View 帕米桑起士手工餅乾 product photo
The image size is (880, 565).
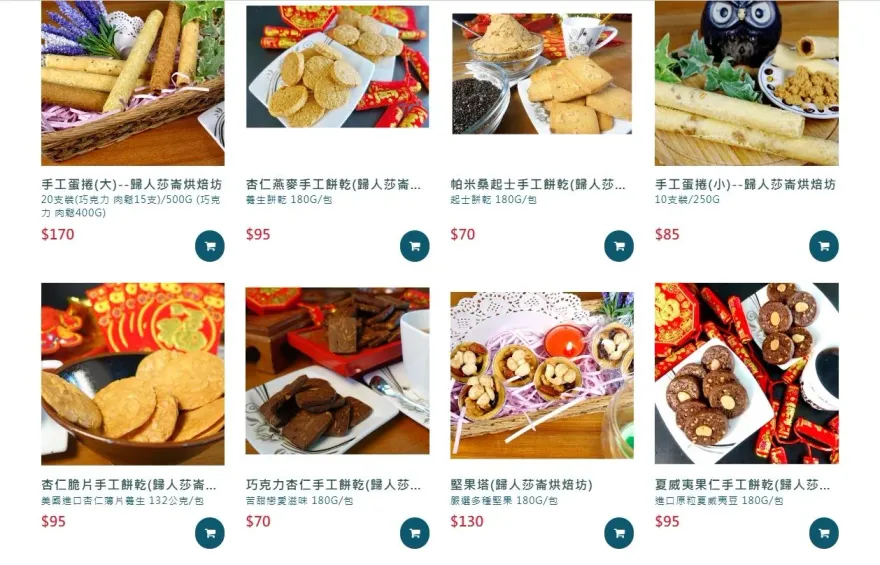[542, 75]
